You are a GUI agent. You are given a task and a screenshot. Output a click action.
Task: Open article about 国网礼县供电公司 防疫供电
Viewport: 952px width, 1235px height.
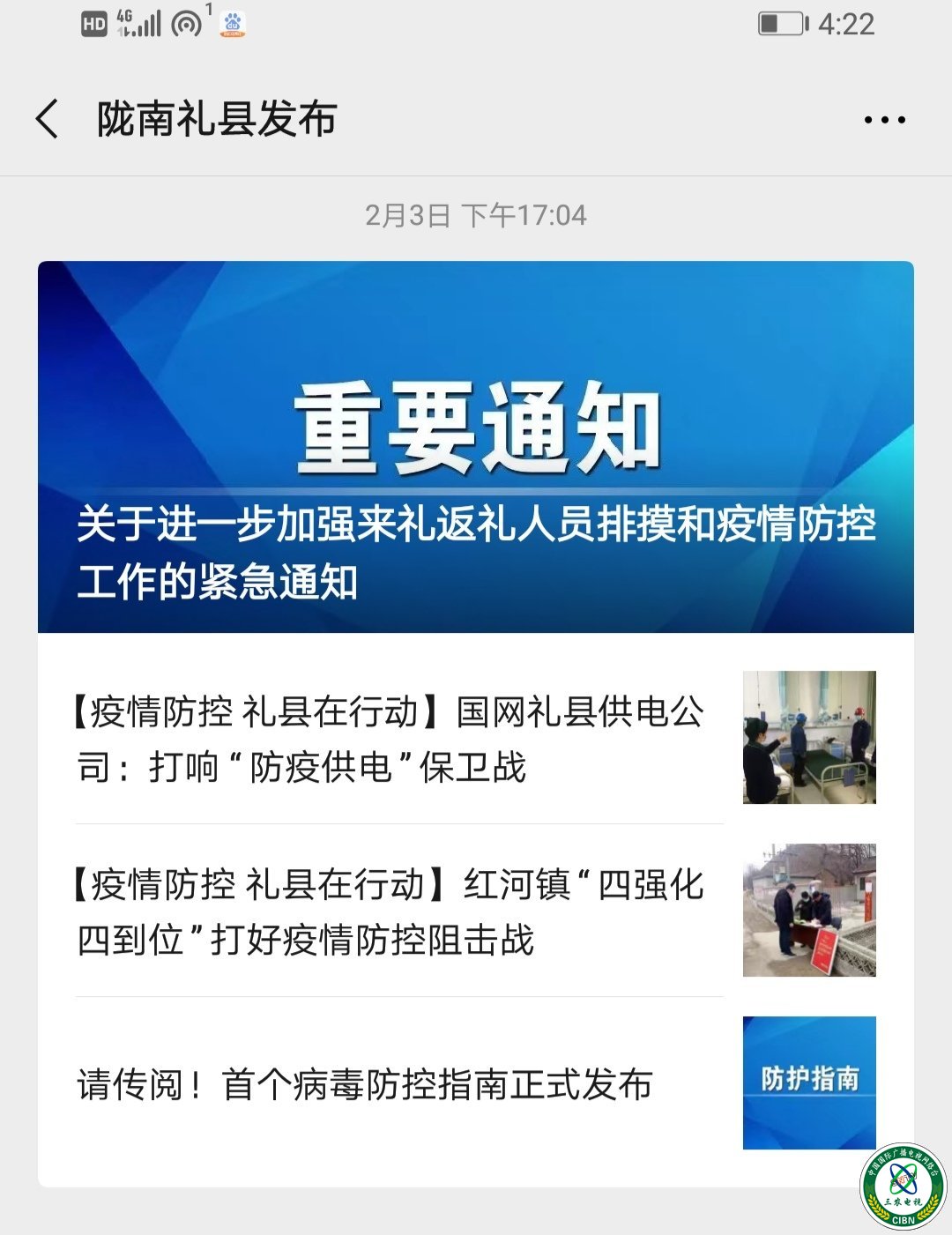click(x=390, y=739)
